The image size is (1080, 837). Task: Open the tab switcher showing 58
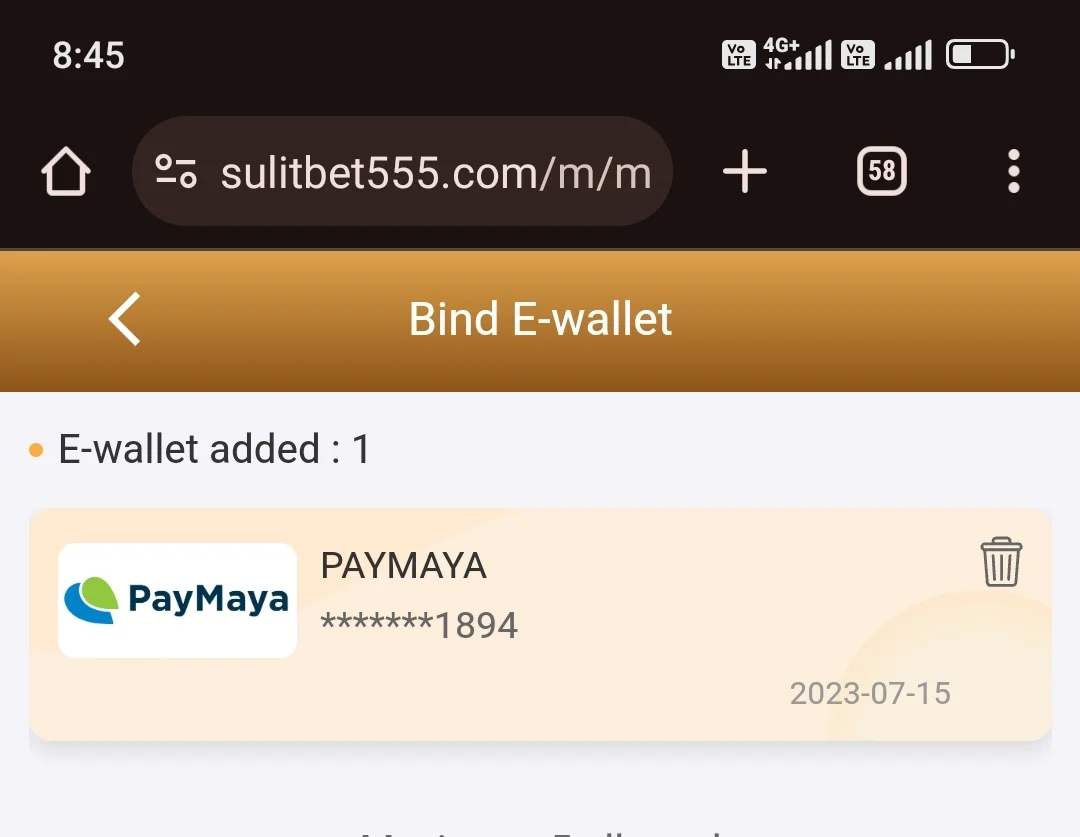click(881, 172)
